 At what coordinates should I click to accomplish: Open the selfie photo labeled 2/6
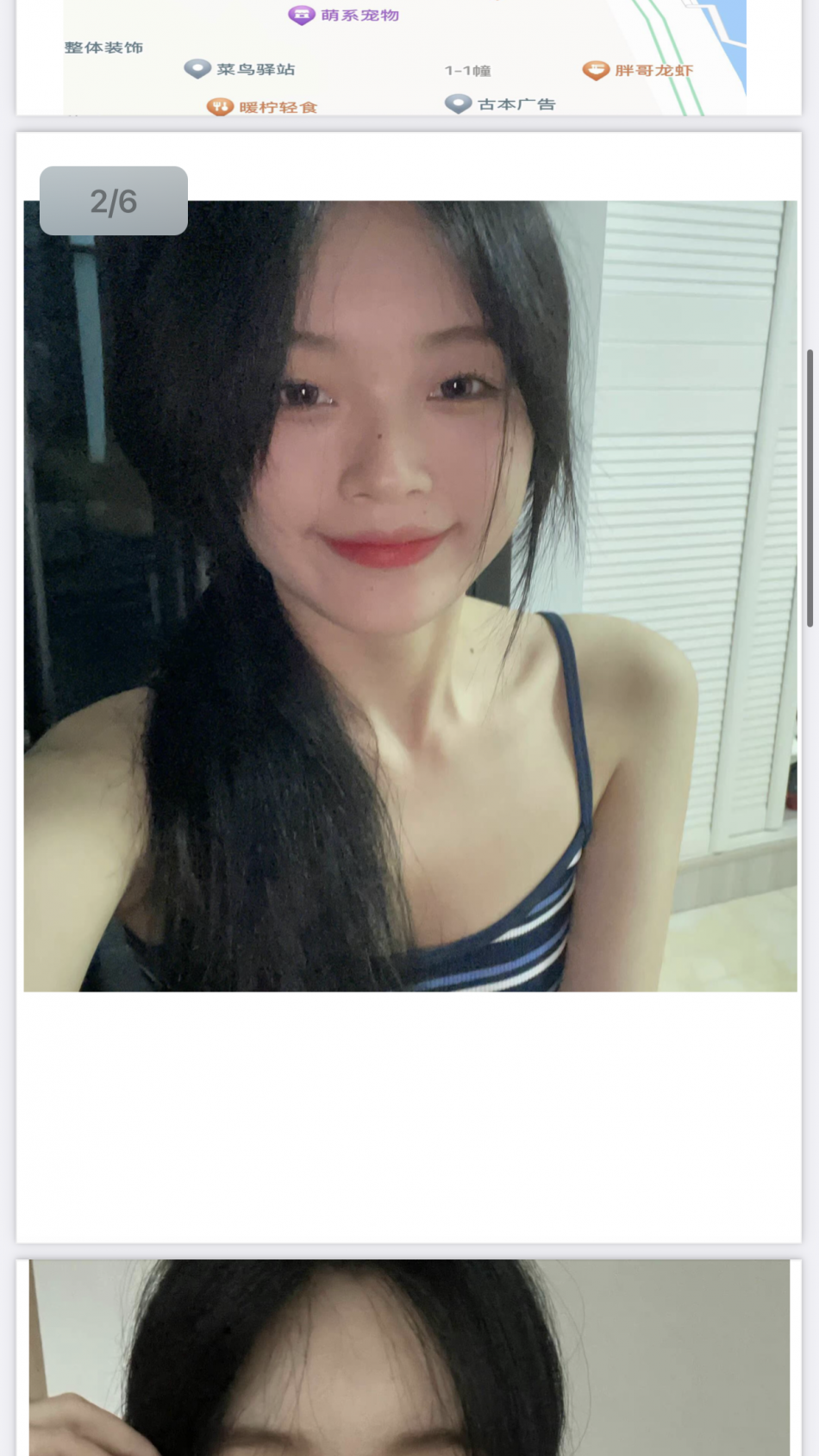409,596
